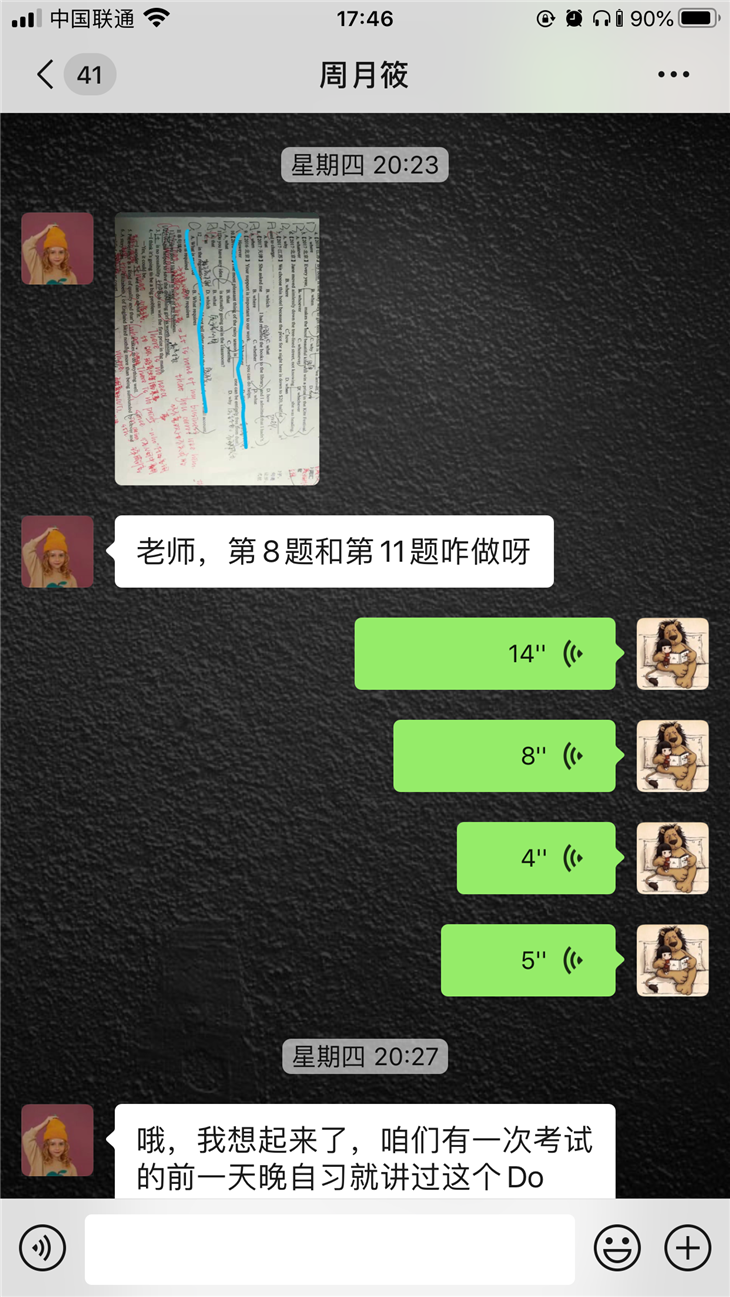Open the chat info overflow menu
Screen dimensions: 730x1297
pyautogui.click(x=673, y=75)
